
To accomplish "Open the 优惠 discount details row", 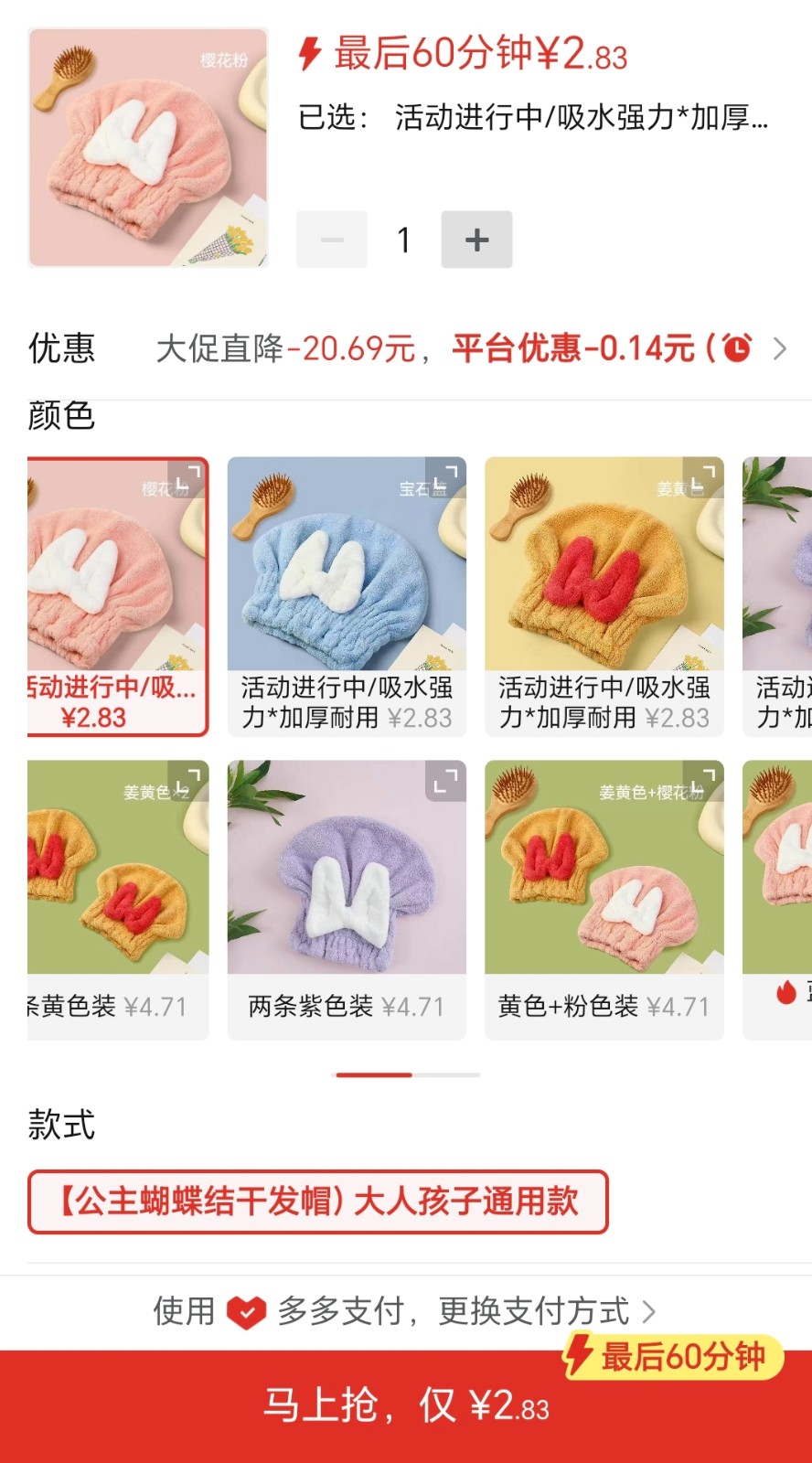I will (457, 348).
